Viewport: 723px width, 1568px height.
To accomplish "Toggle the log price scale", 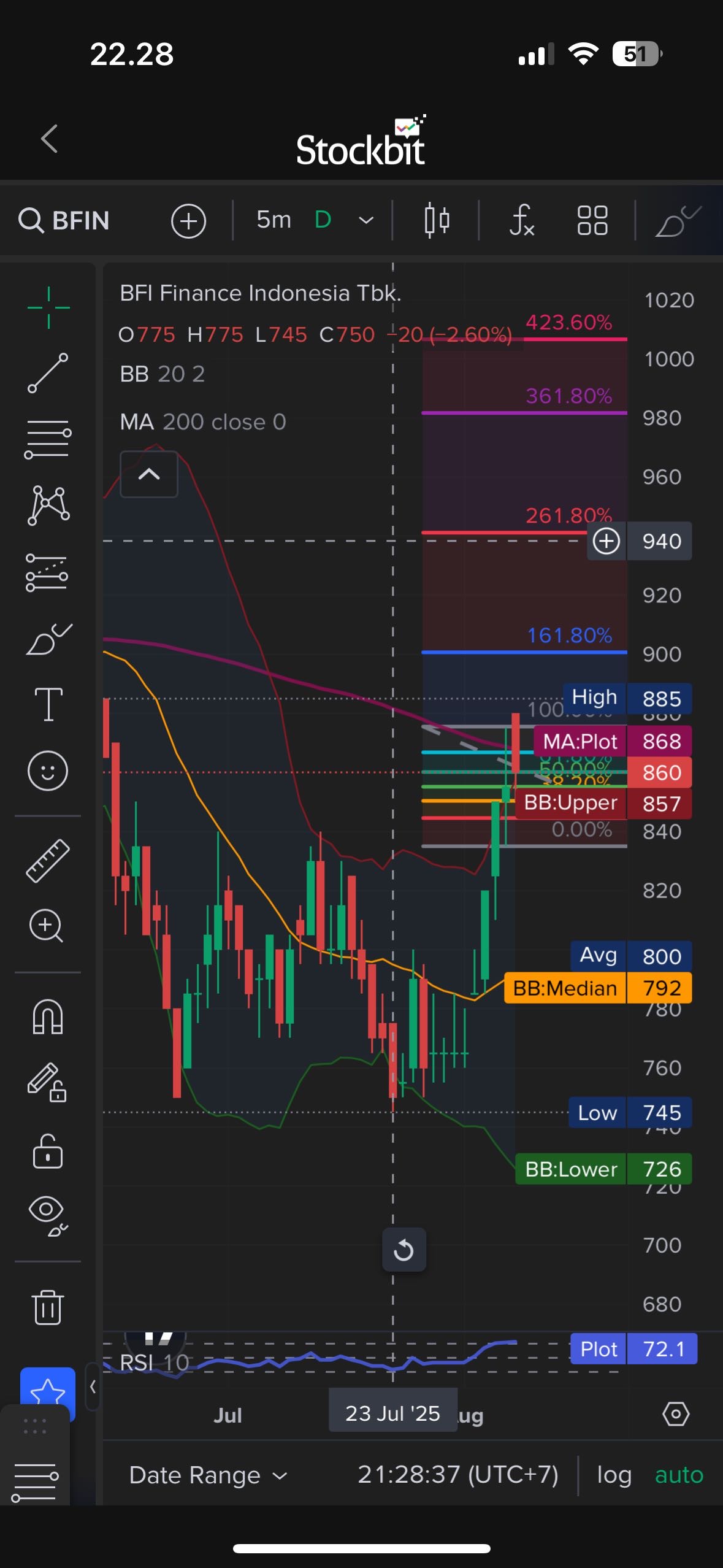I will pos(614,1475).
